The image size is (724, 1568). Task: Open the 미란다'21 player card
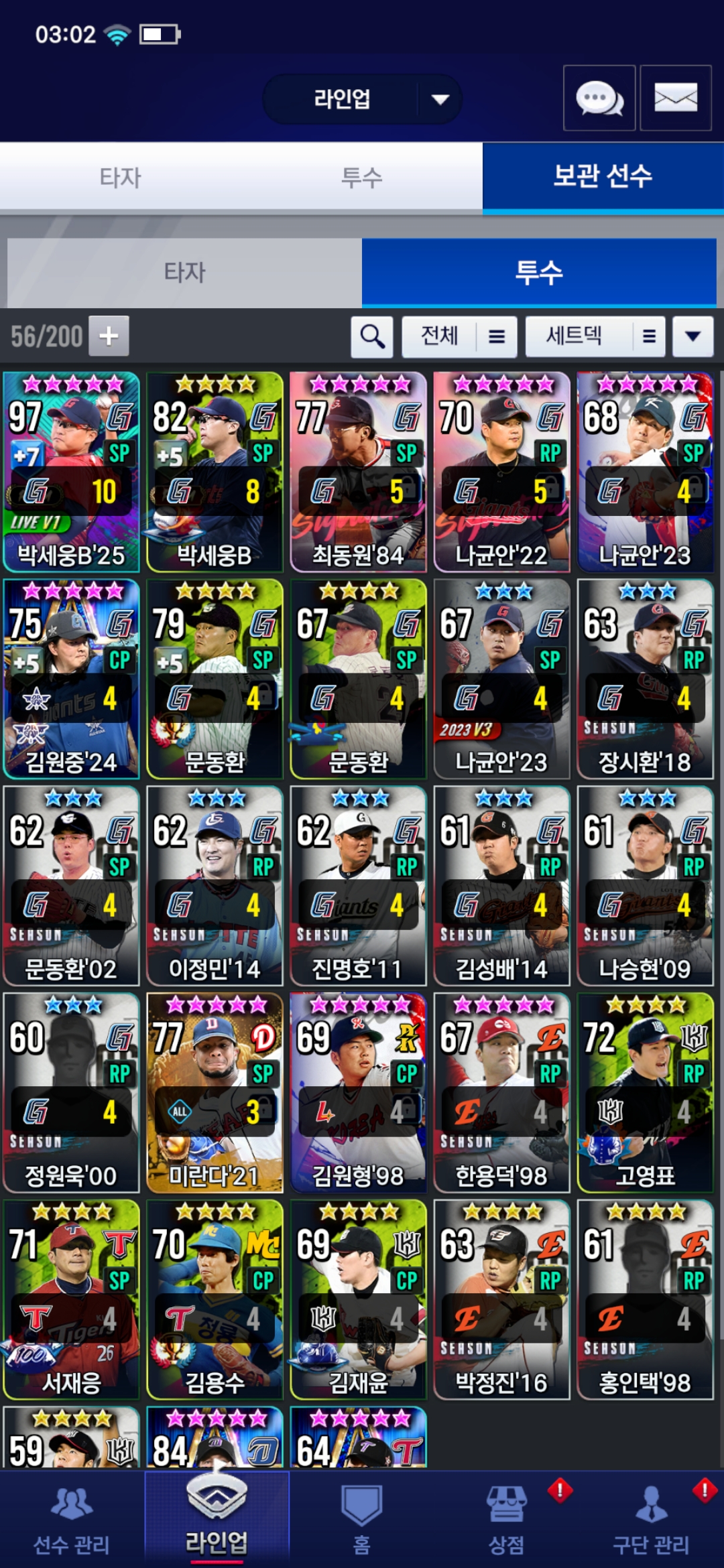(215, 1092)
